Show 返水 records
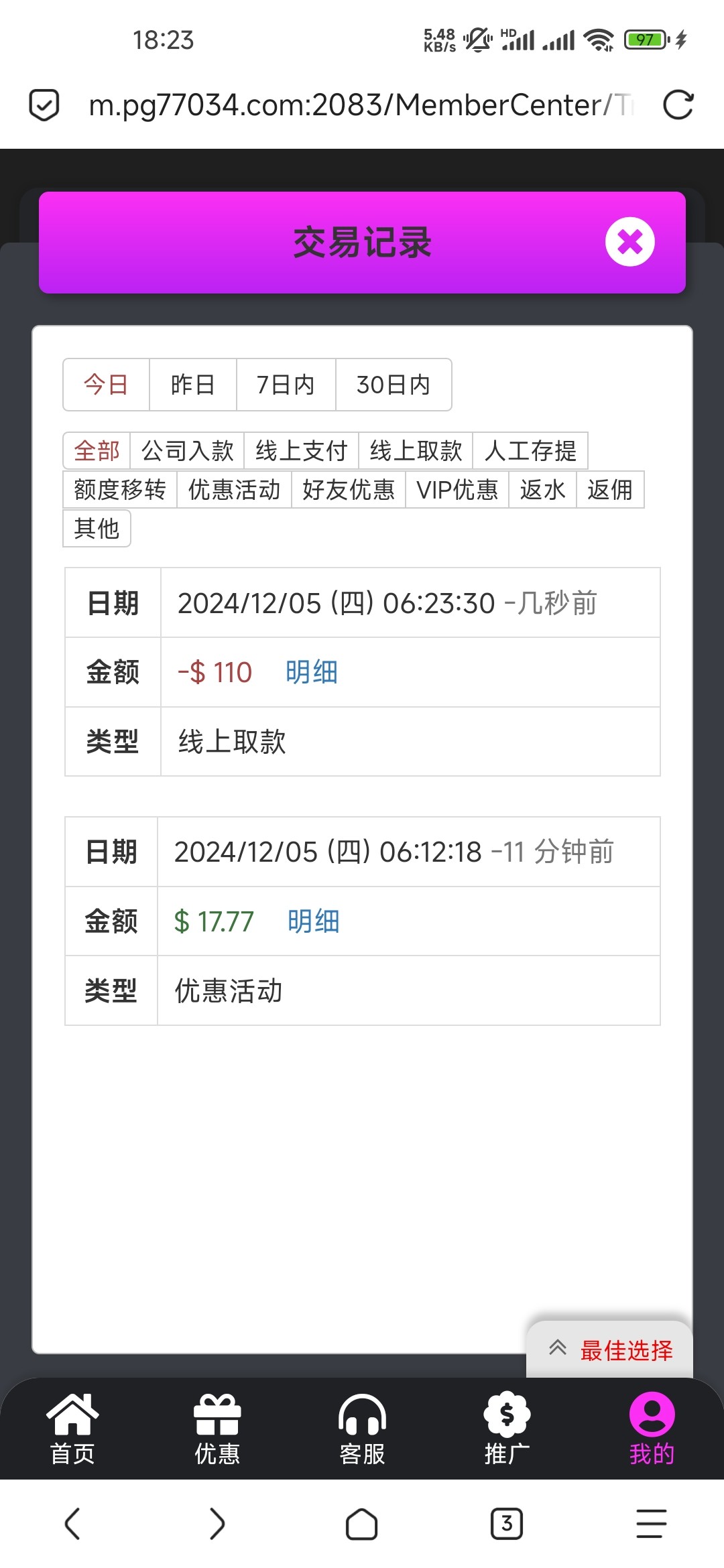Screen dimensions: 724x1568 click(542, 490)
